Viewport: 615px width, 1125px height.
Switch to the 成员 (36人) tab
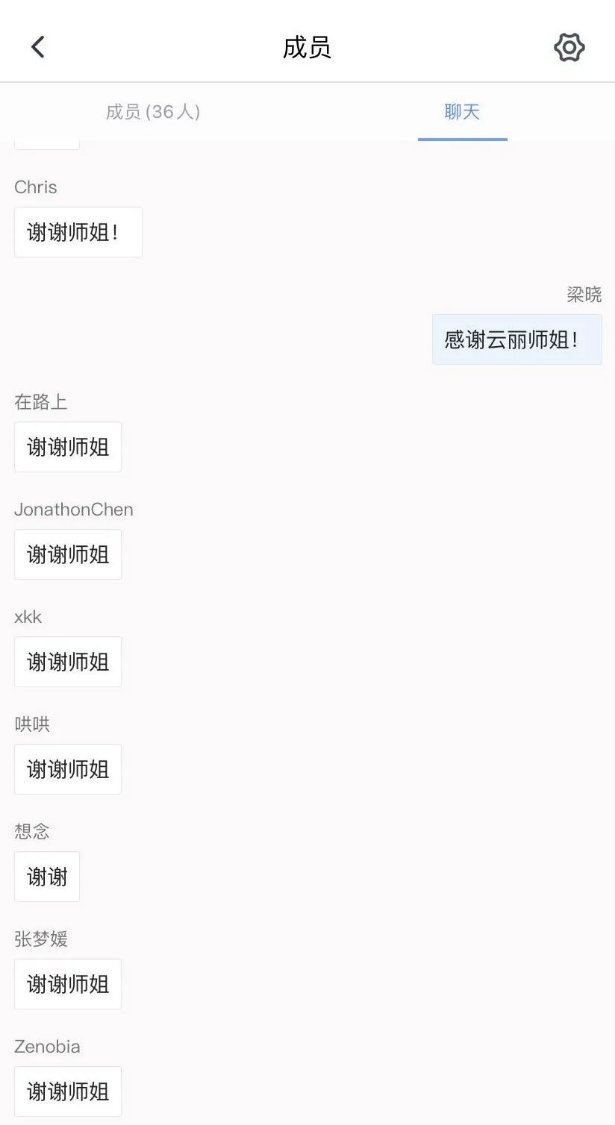[153, 112]
